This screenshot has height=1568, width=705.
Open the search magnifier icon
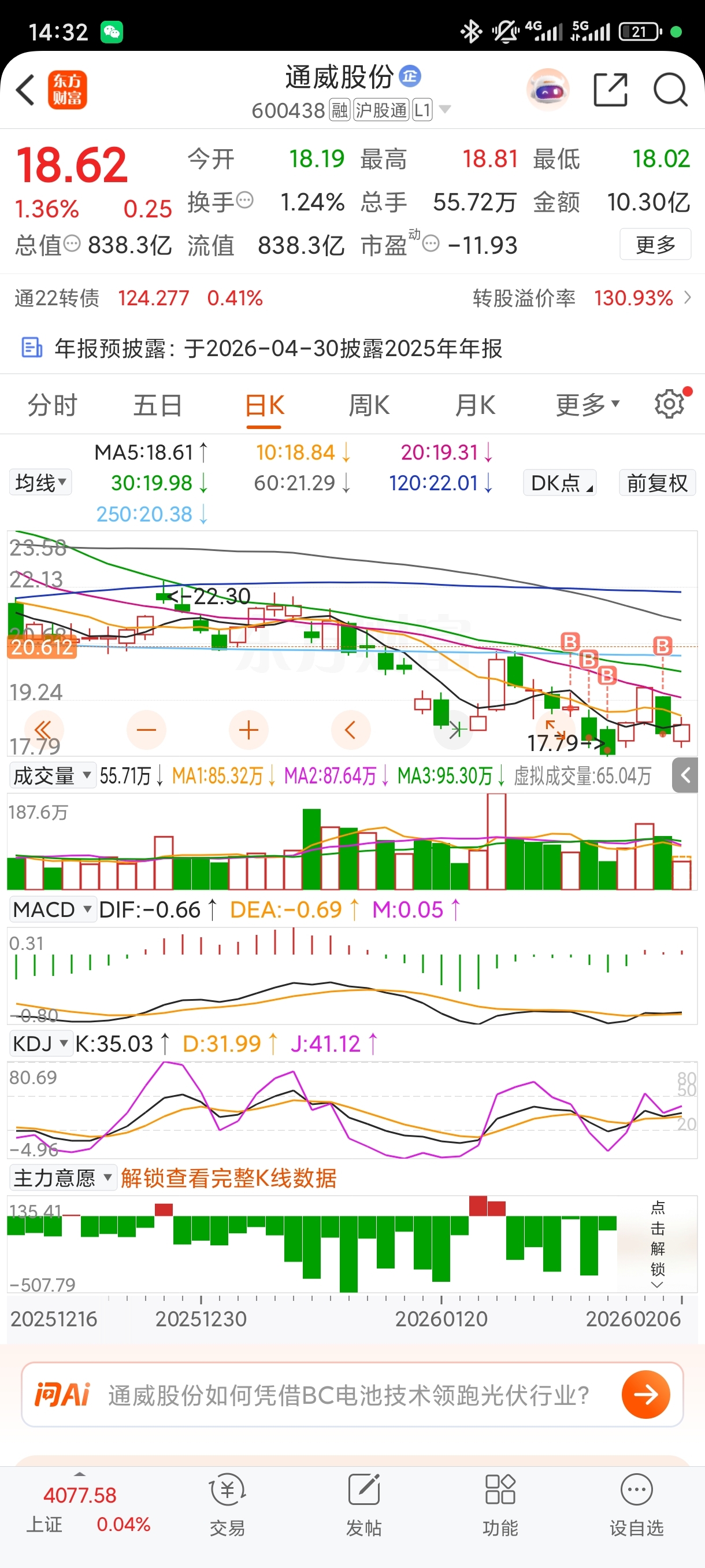pyautogui.click(x=670, y=91)
